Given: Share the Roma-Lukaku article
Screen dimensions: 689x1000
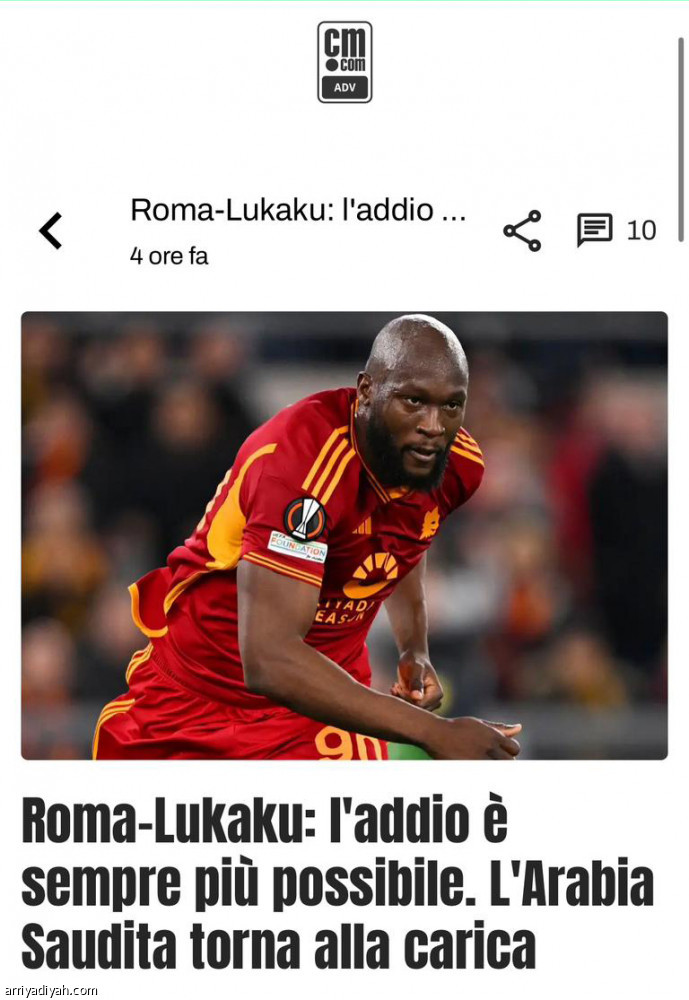Looking at the screenshot, I should coord(522,231).
